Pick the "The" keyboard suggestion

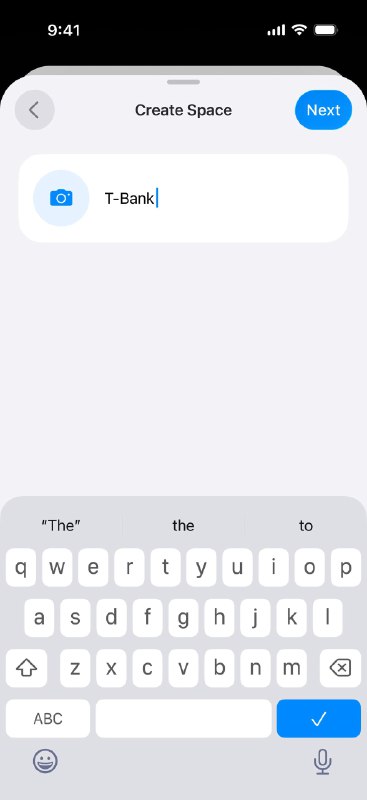coord(61,526)
